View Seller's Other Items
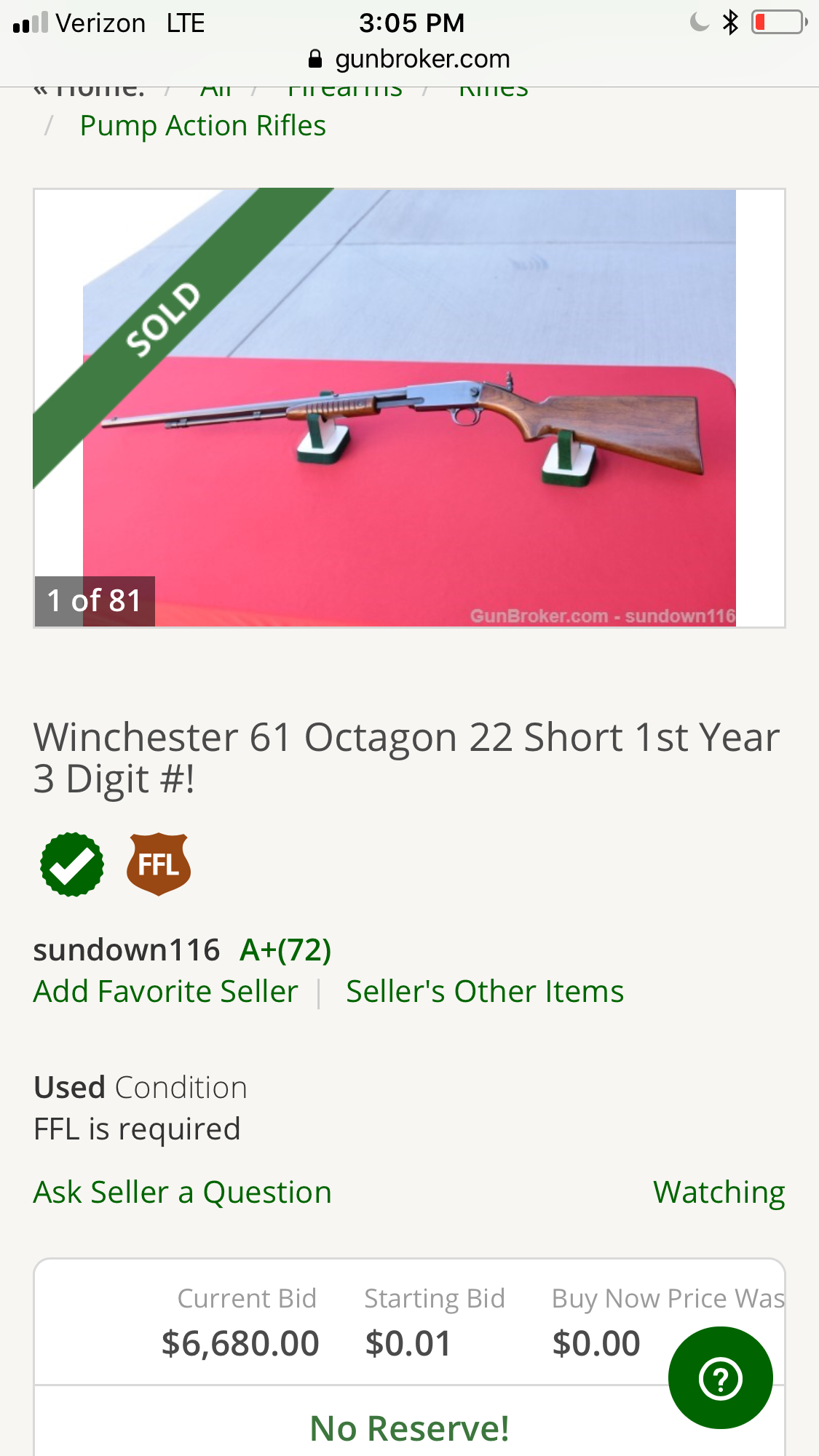Image resolution: width=819 pixels, height=1456 pixels. coord(485,992)
